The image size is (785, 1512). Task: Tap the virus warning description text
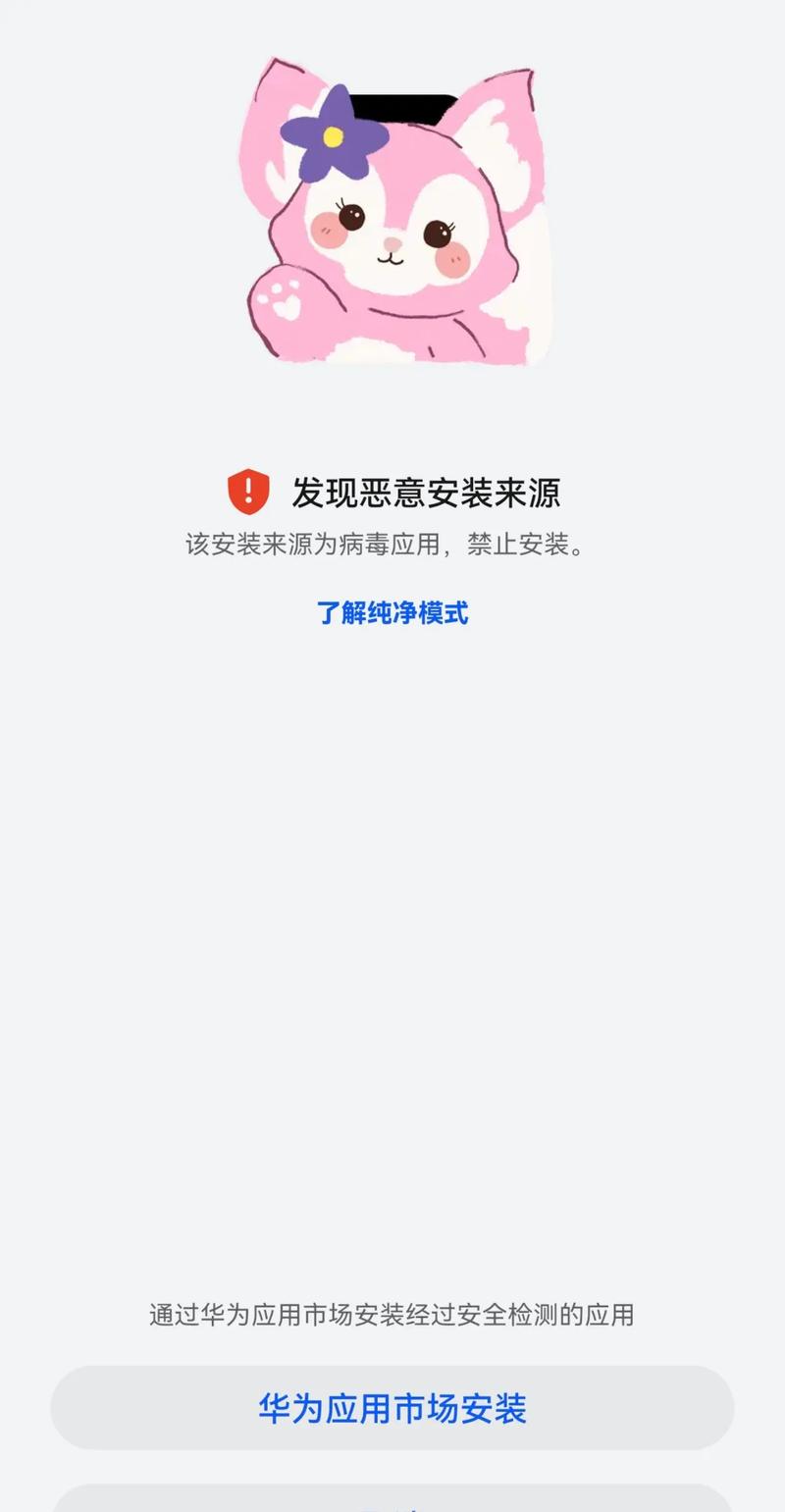pos(392,545)
